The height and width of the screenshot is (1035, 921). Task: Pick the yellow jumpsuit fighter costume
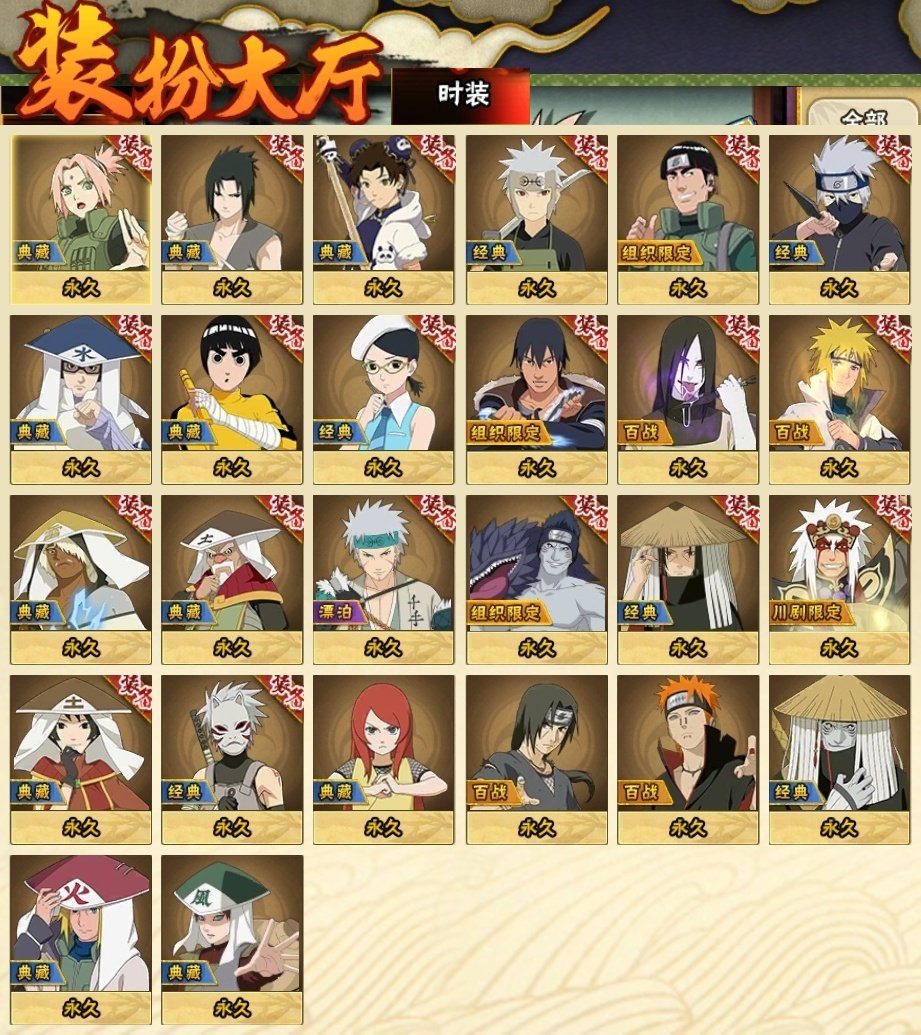point(232,385)
